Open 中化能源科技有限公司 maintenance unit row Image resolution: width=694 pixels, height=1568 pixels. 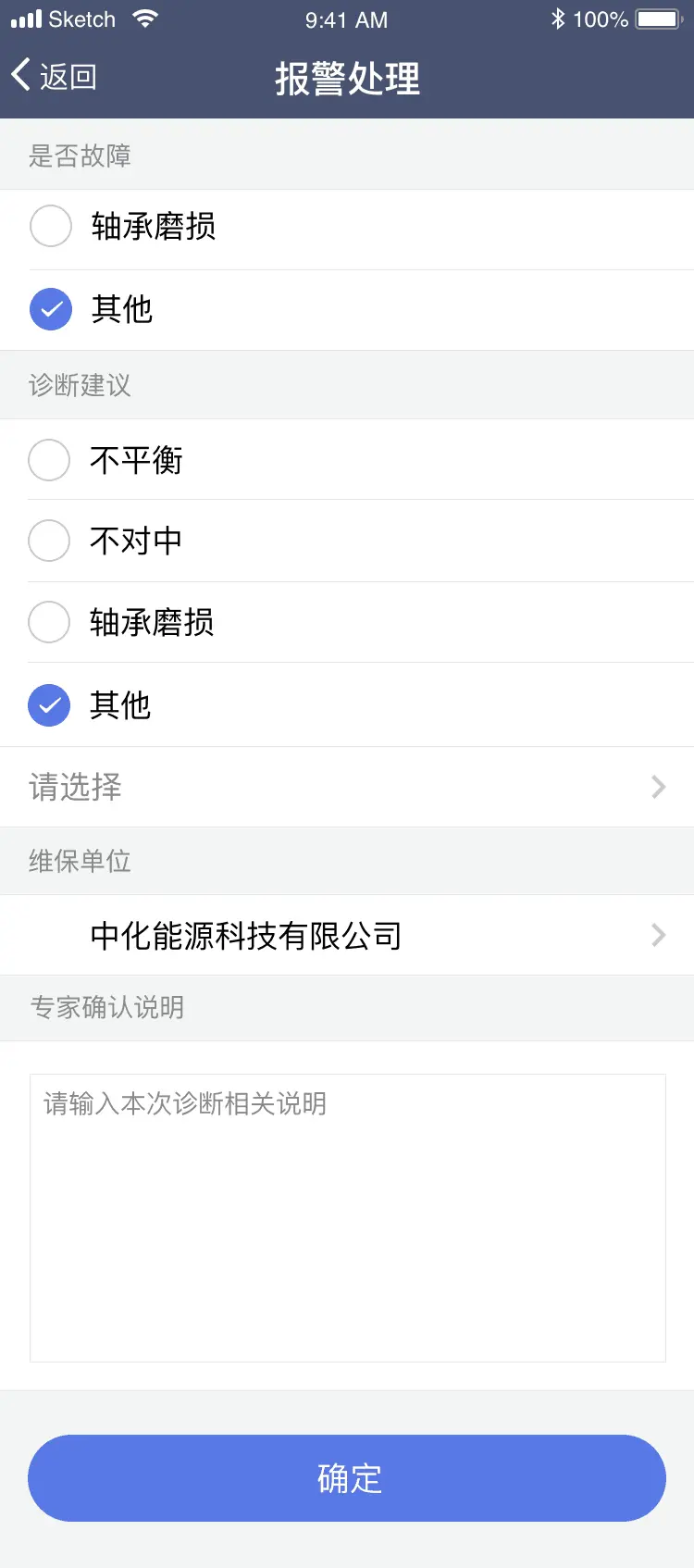pyautogui.click(x=347, y=935)
